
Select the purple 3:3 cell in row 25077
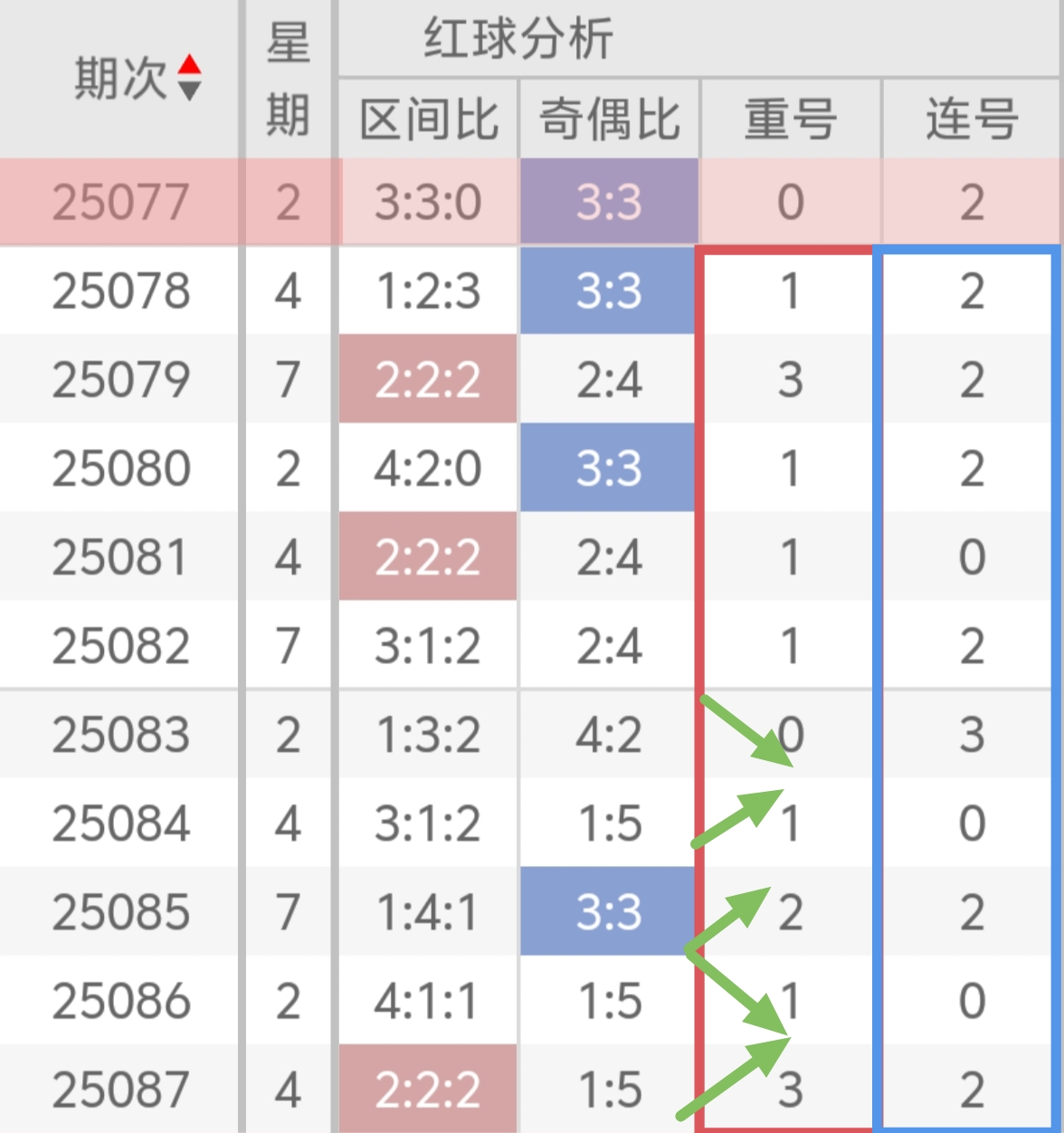point(608,201)
